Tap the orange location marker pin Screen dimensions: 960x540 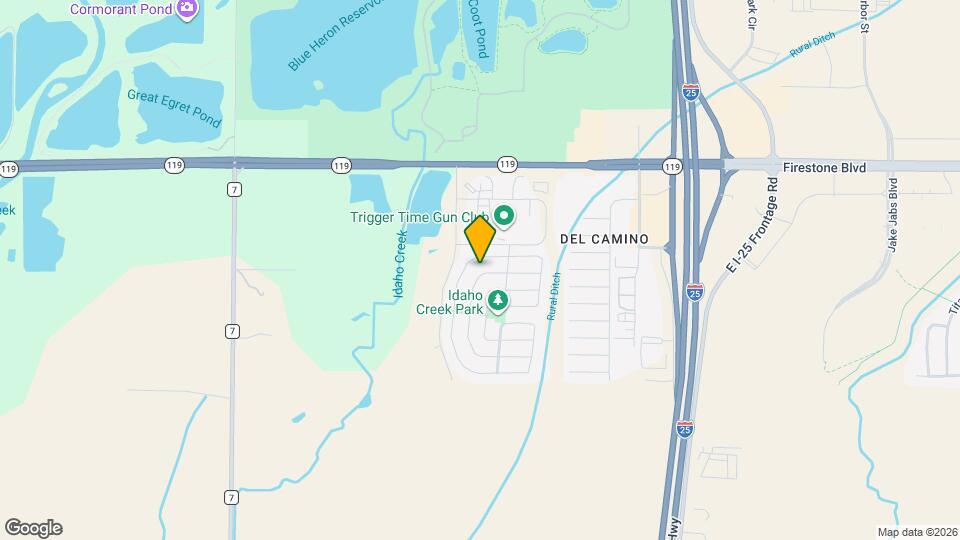pos(480,238)
